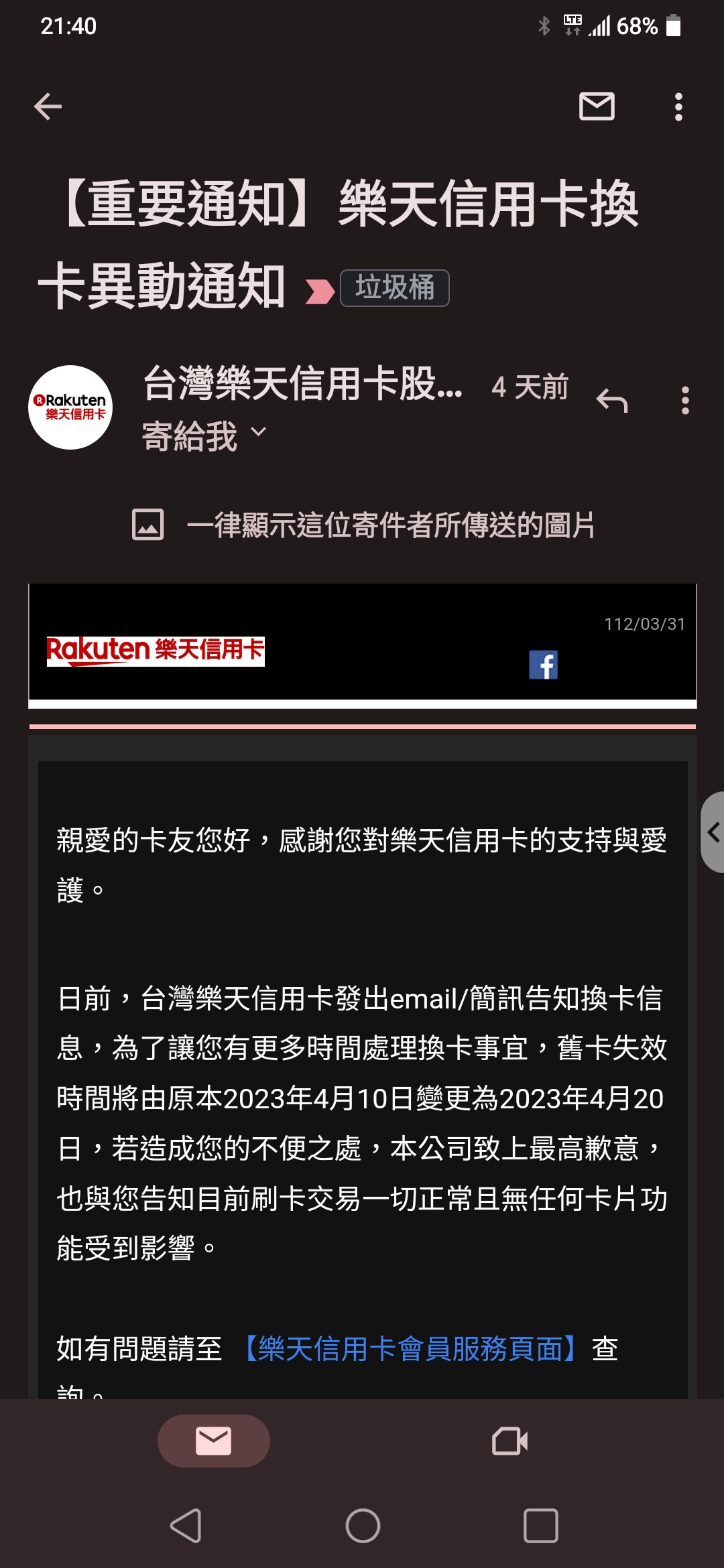Viewport: 724px width, 1568px height.
Task: Always show images from this sender
Action: coord(390,525)
